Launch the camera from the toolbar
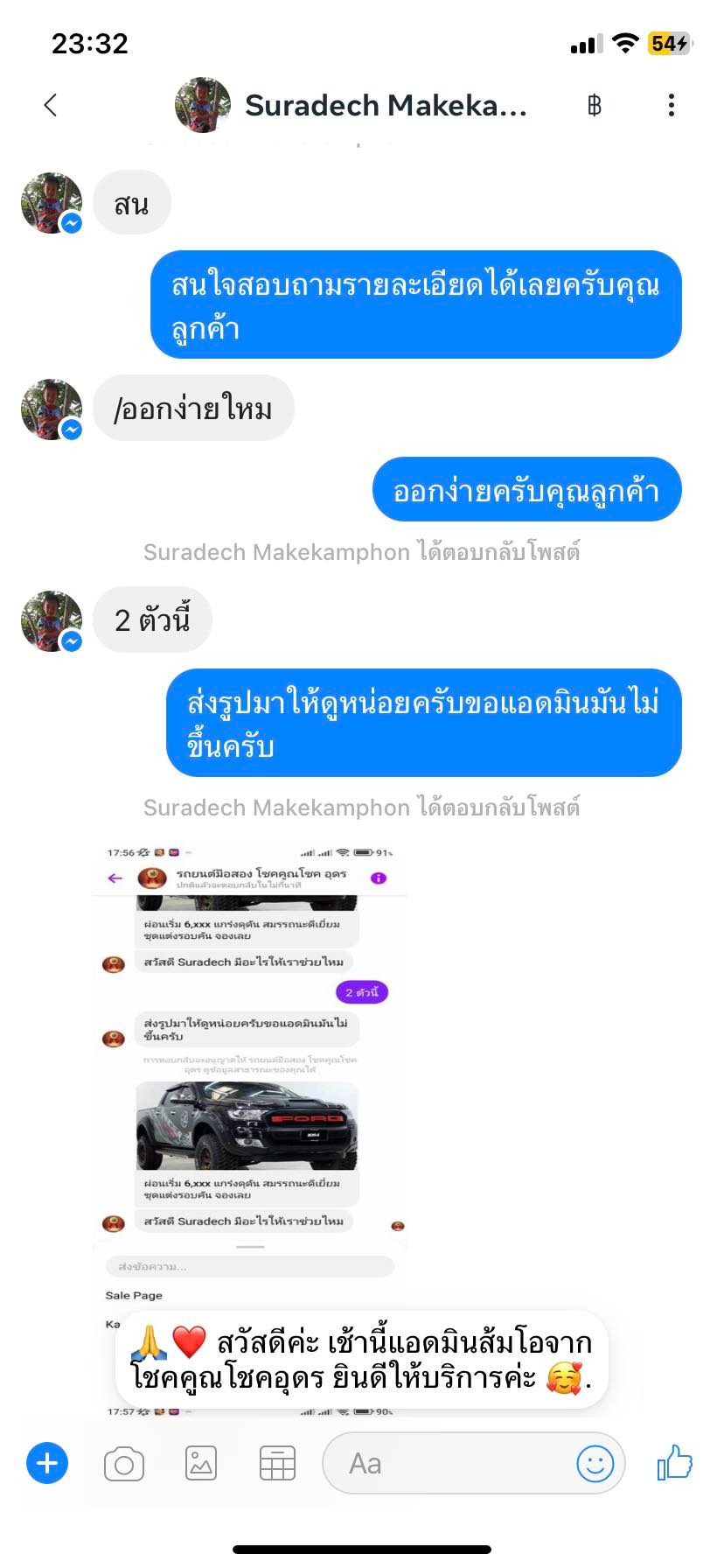The width and height of the screenshot is (724, 1568). [124, 1464]
